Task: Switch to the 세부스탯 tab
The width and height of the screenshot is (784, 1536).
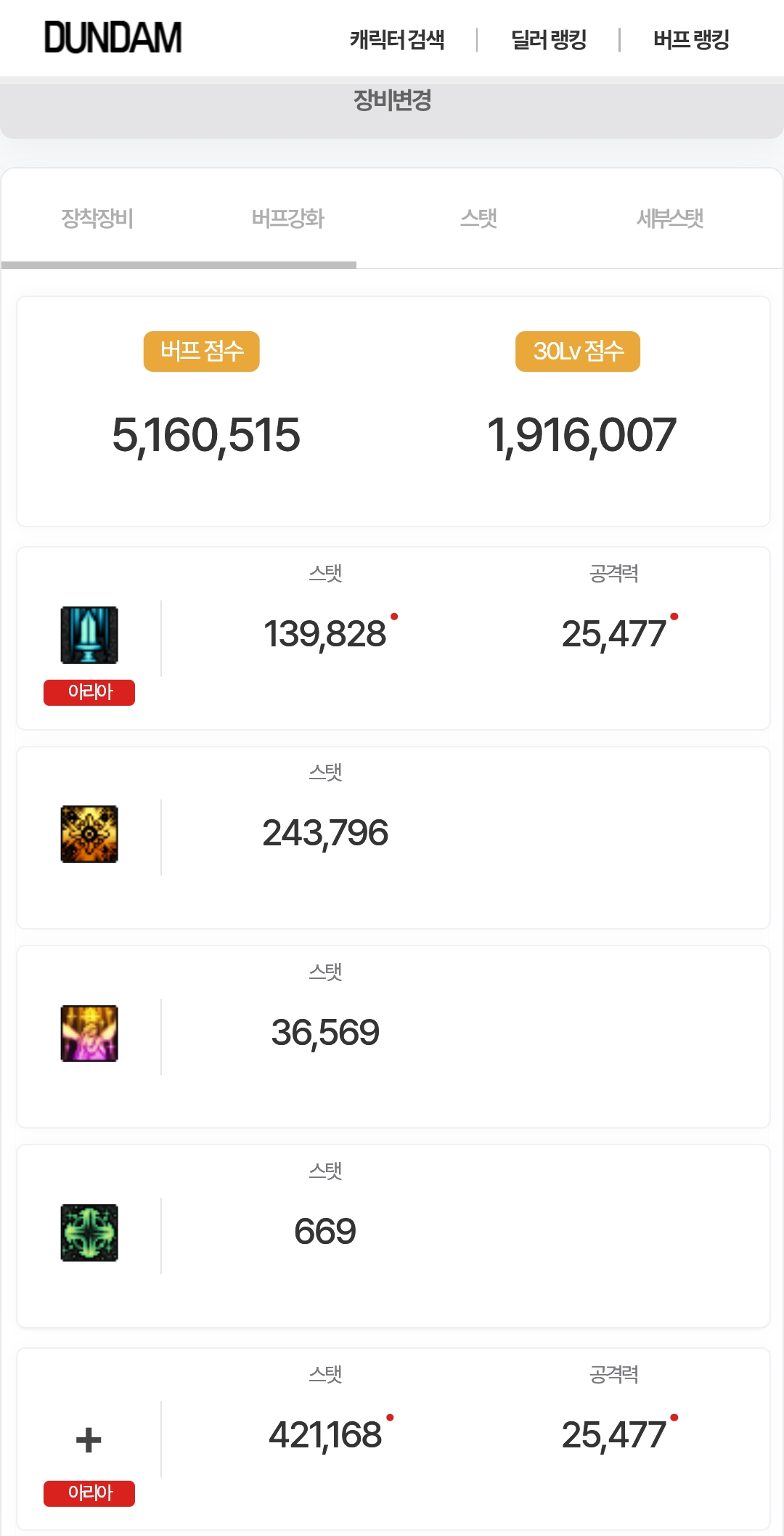Action: click(x=669, y=219)
